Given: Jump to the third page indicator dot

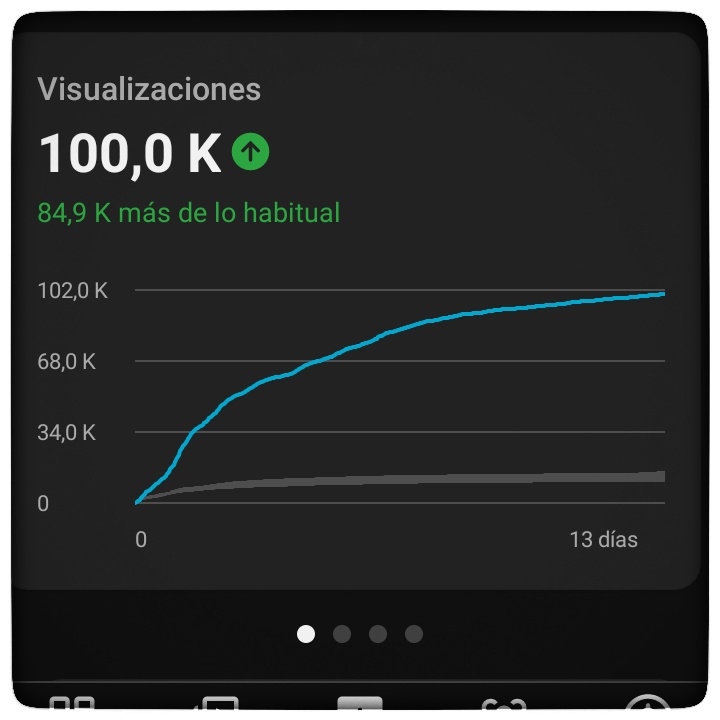Looking at the screenshot, I should coord(378,634).
